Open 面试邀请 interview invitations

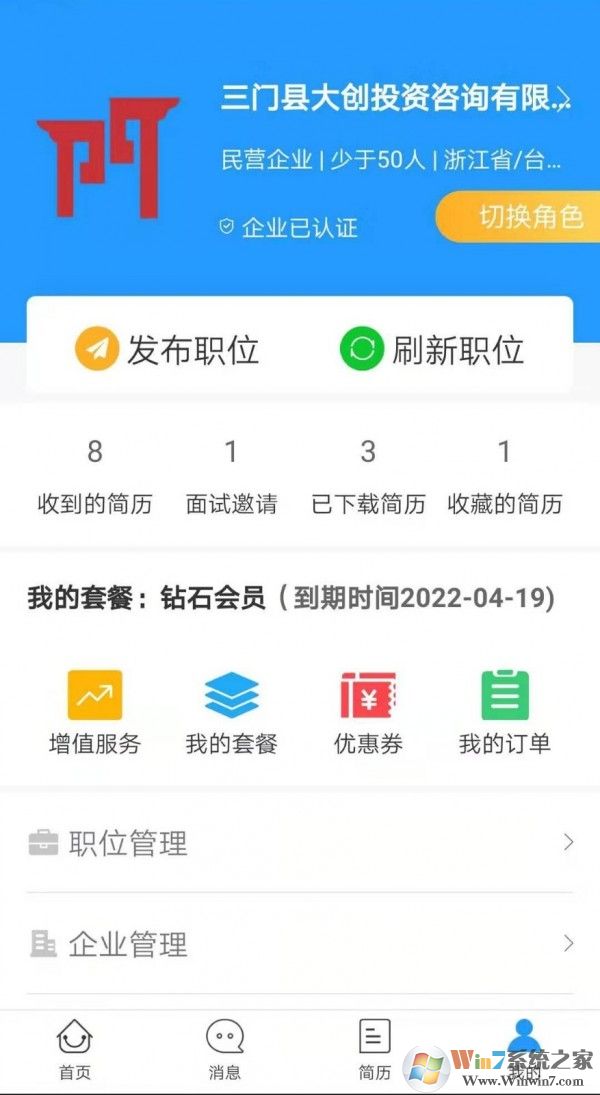(x=231, y=477)
